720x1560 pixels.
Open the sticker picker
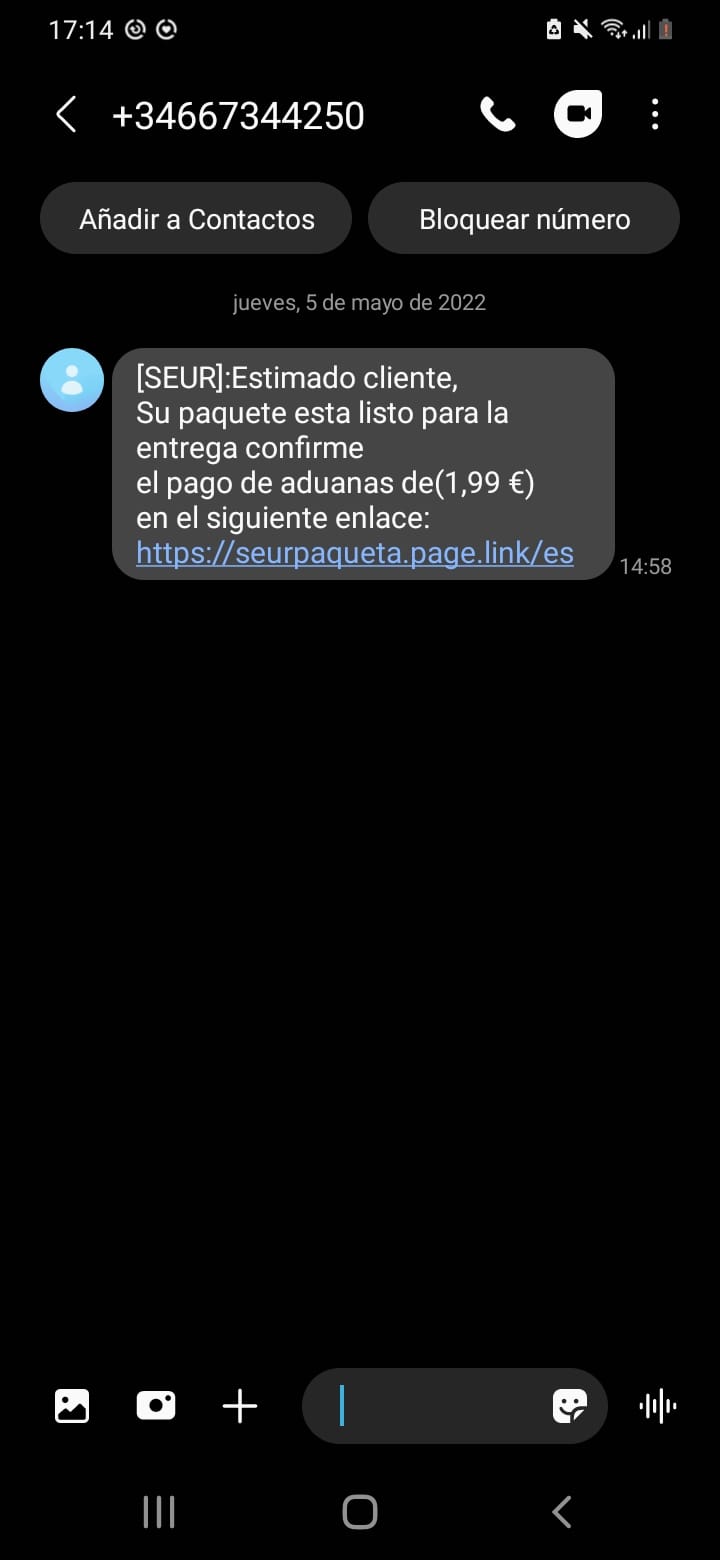(570, 1406)
